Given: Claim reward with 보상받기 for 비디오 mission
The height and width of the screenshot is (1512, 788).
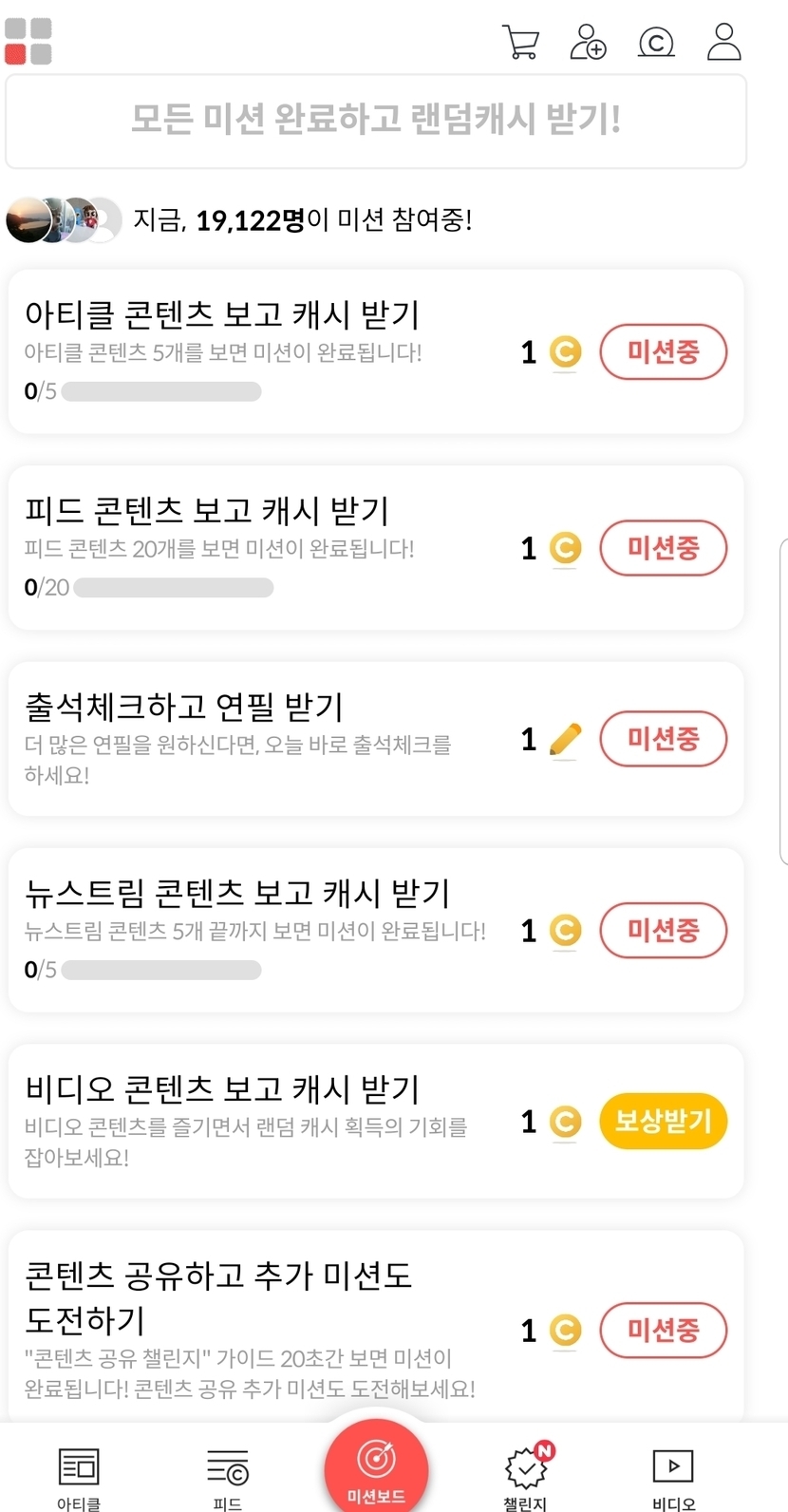Looking at the screenshot, I should [663, 1122].
